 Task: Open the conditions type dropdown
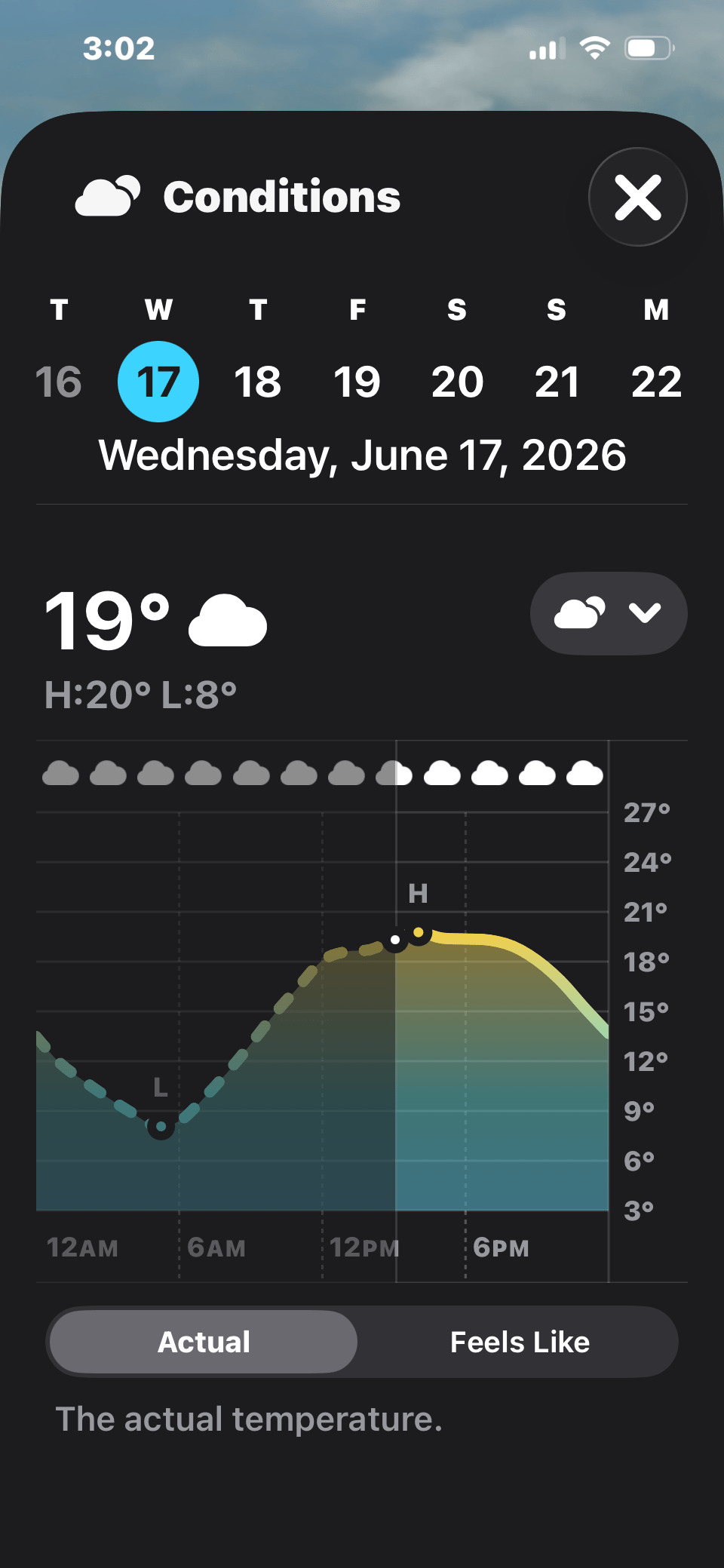click(609, 613)
